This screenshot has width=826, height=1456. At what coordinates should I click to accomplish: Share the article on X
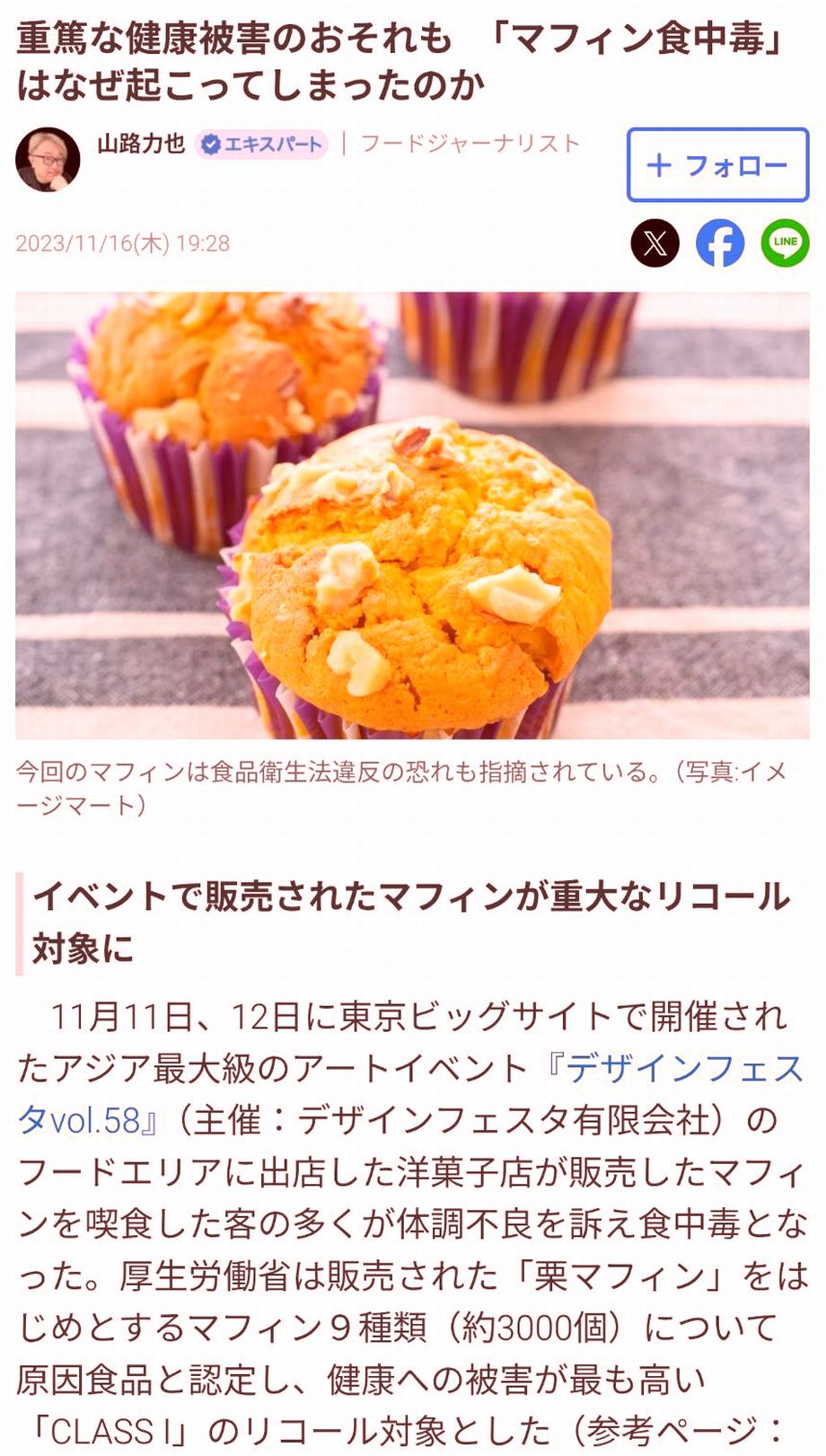tap(655, 243)
